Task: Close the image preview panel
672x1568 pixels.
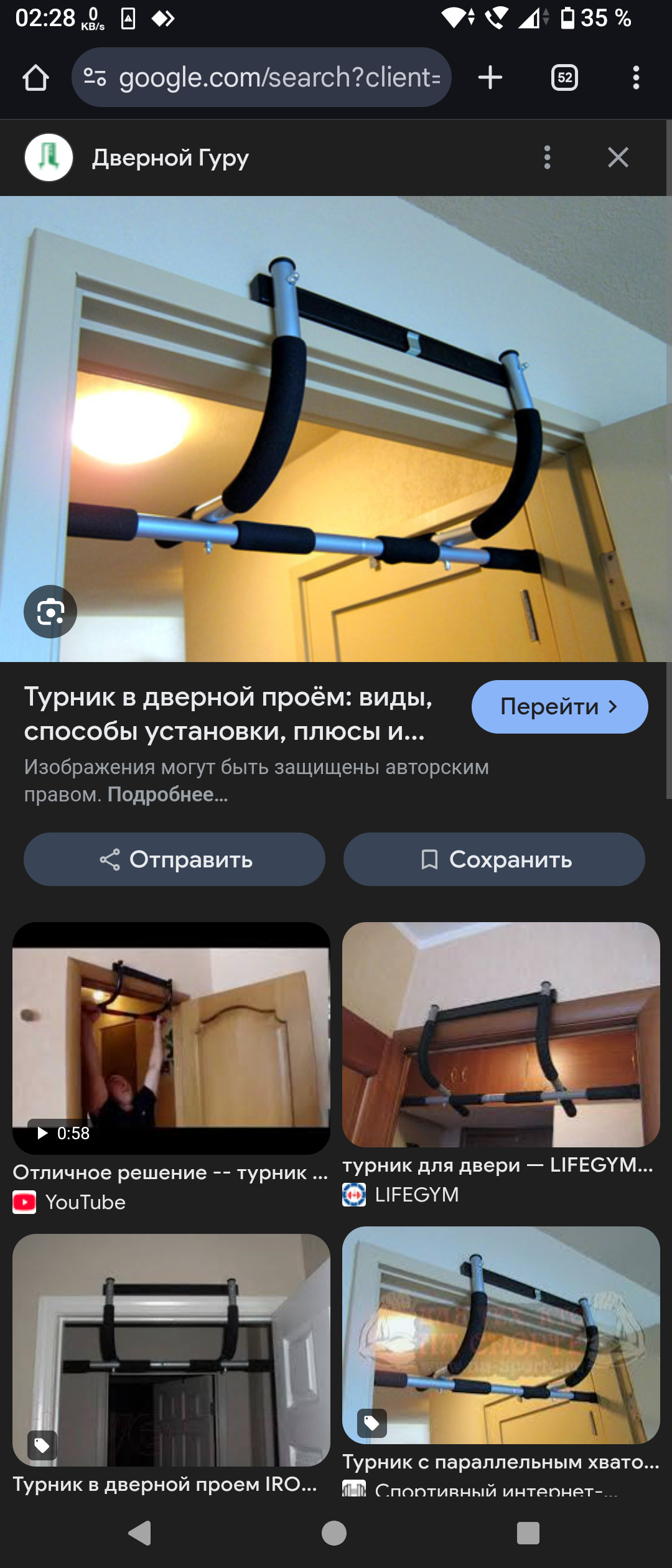Action: [x=618, y=157]
